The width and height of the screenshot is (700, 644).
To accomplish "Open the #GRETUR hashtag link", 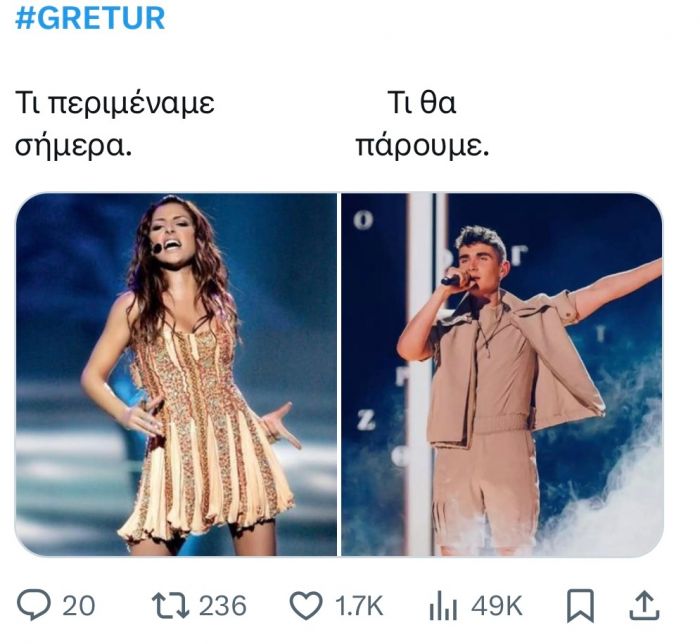I will pos(90,18).
